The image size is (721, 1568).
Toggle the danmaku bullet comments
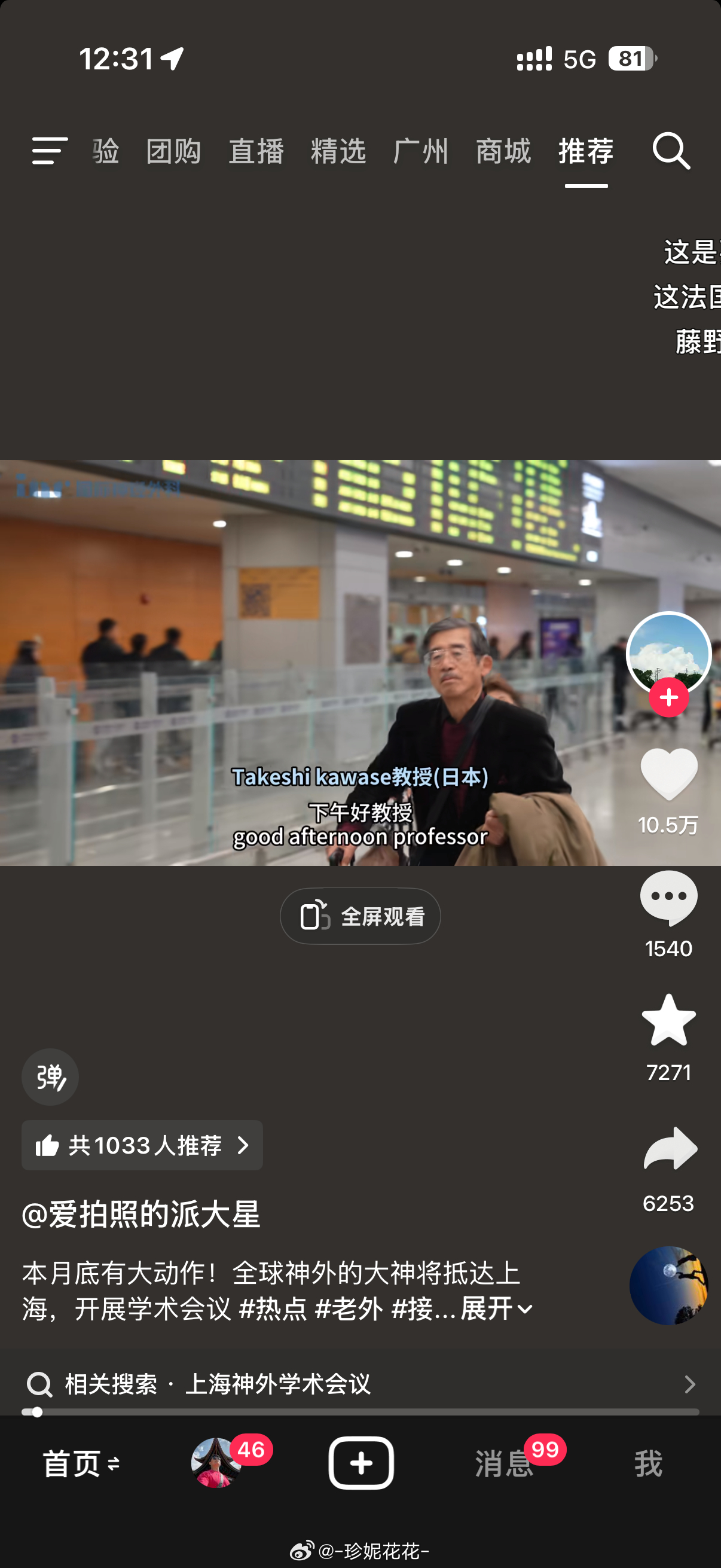click(49, 1076)
